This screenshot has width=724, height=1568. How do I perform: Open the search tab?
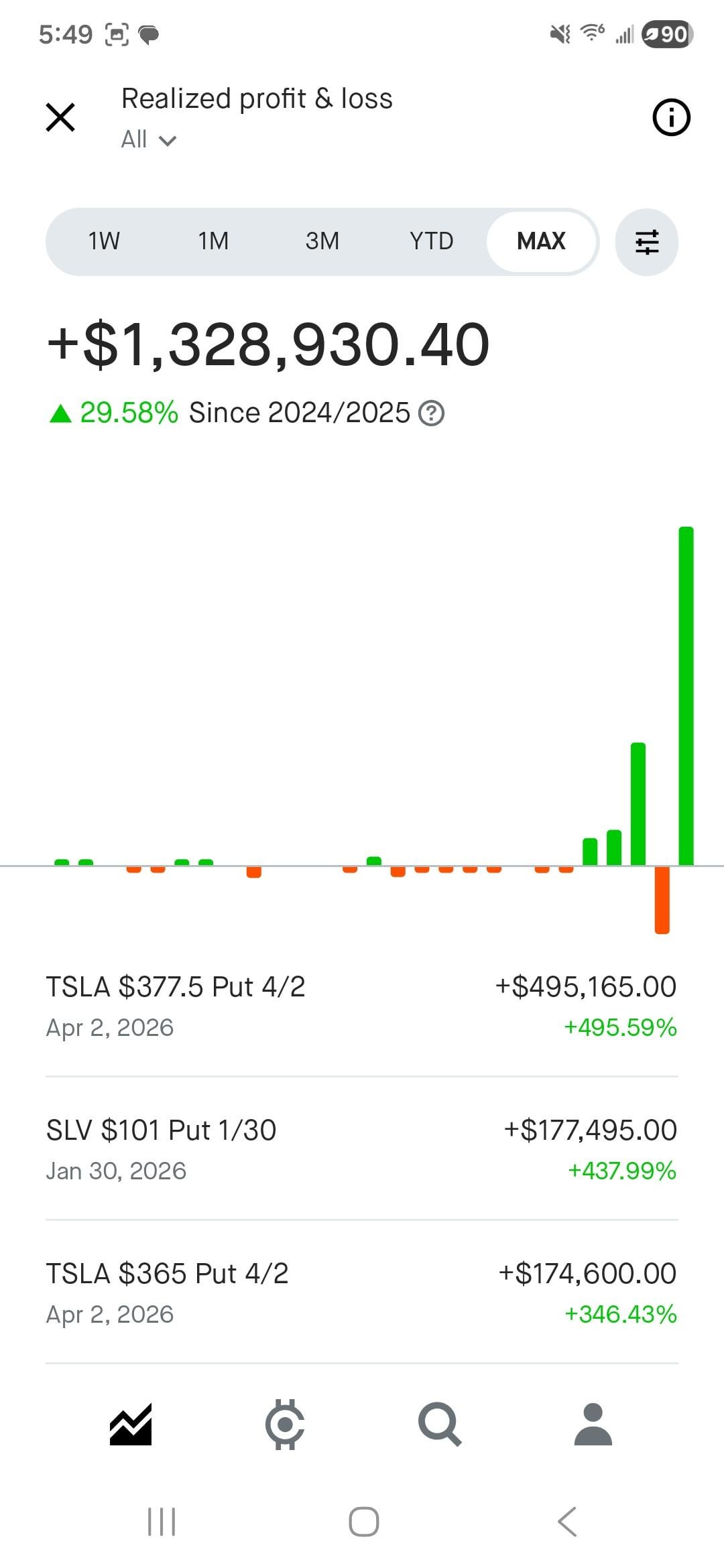439,1423
